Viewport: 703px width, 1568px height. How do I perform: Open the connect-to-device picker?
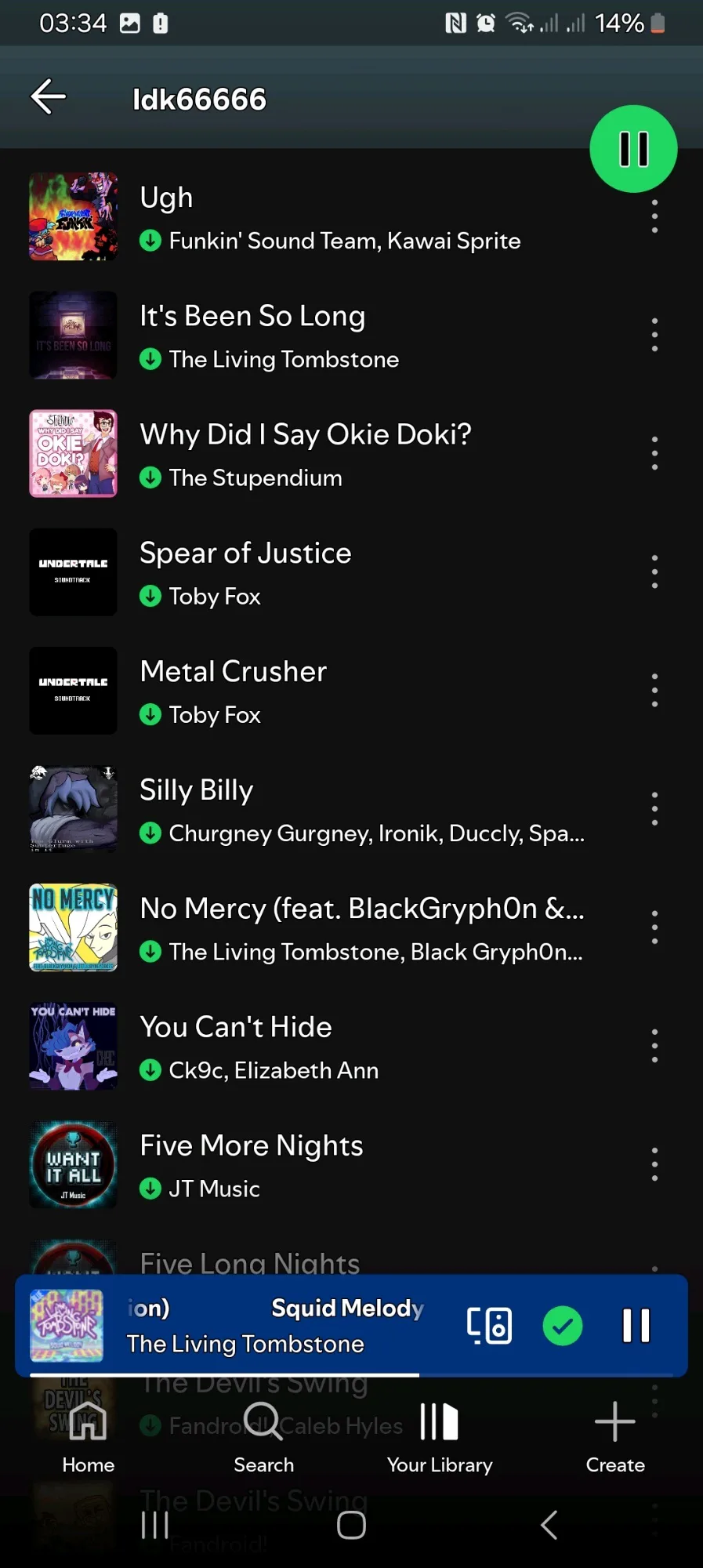[x=490, y=1326]
